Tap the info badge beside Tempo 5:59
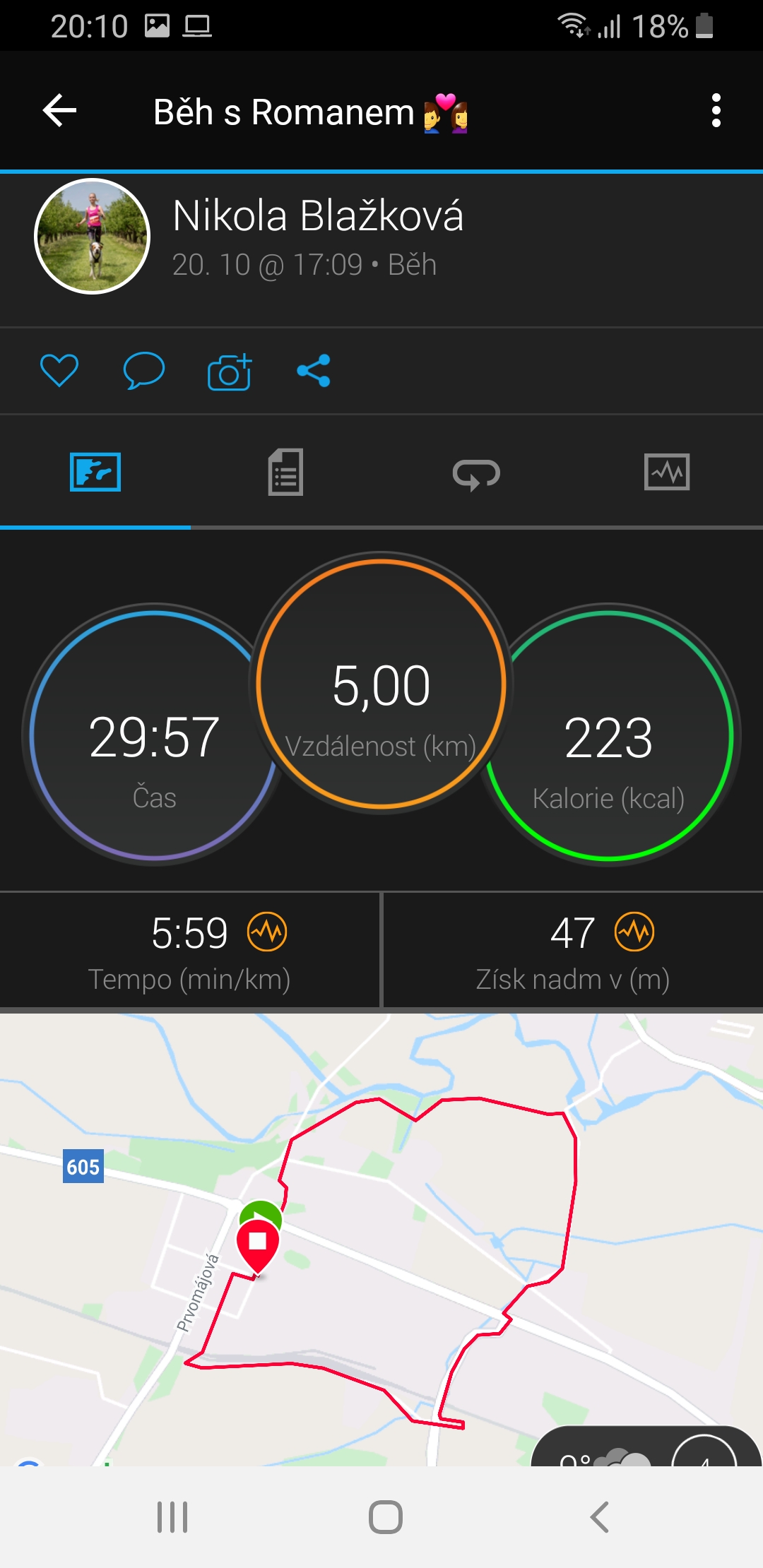The height and width of the screenshot is (1568, 763). [267, 932]
